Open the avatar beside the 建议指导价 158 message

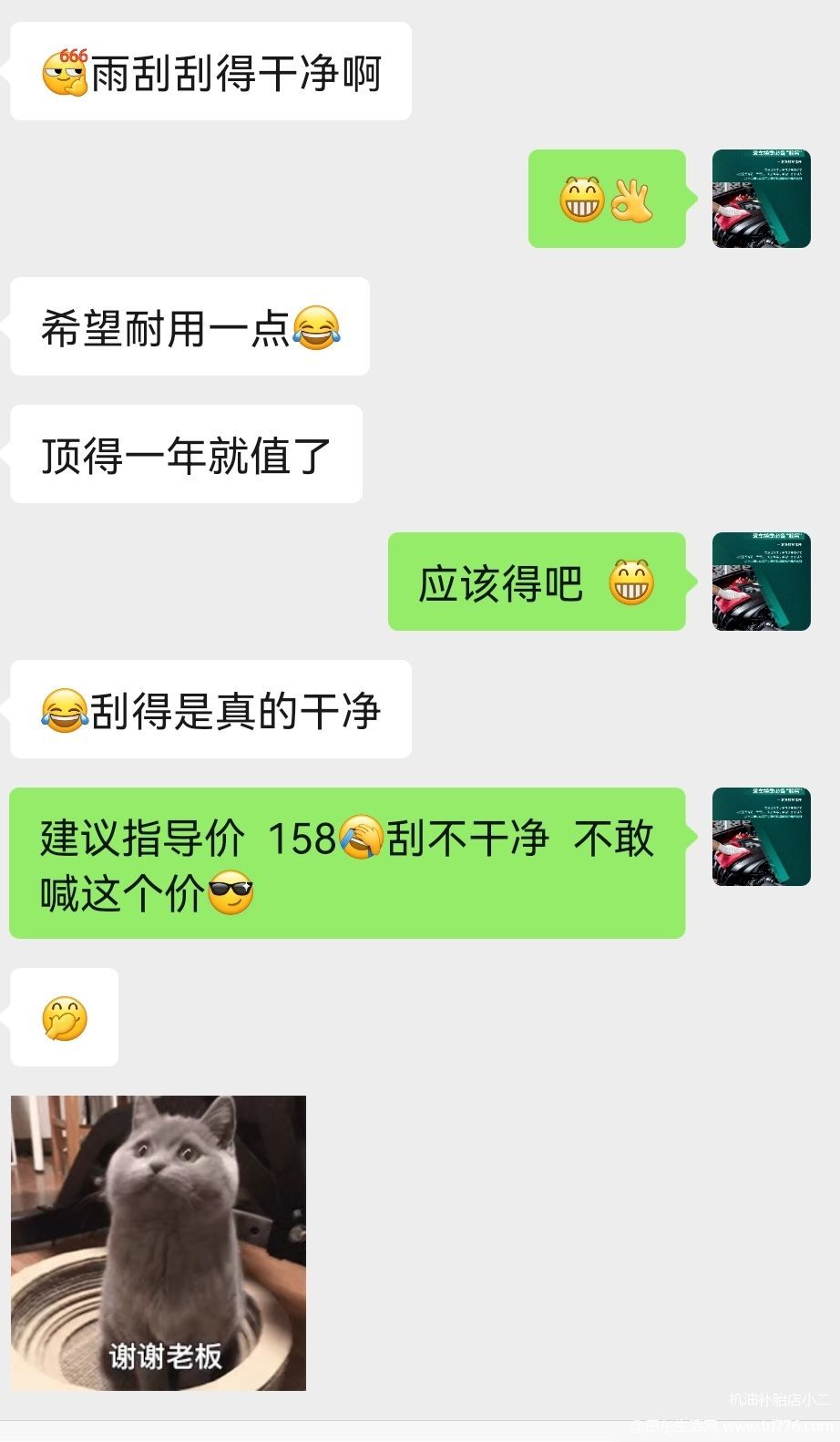tap(761, 837)
